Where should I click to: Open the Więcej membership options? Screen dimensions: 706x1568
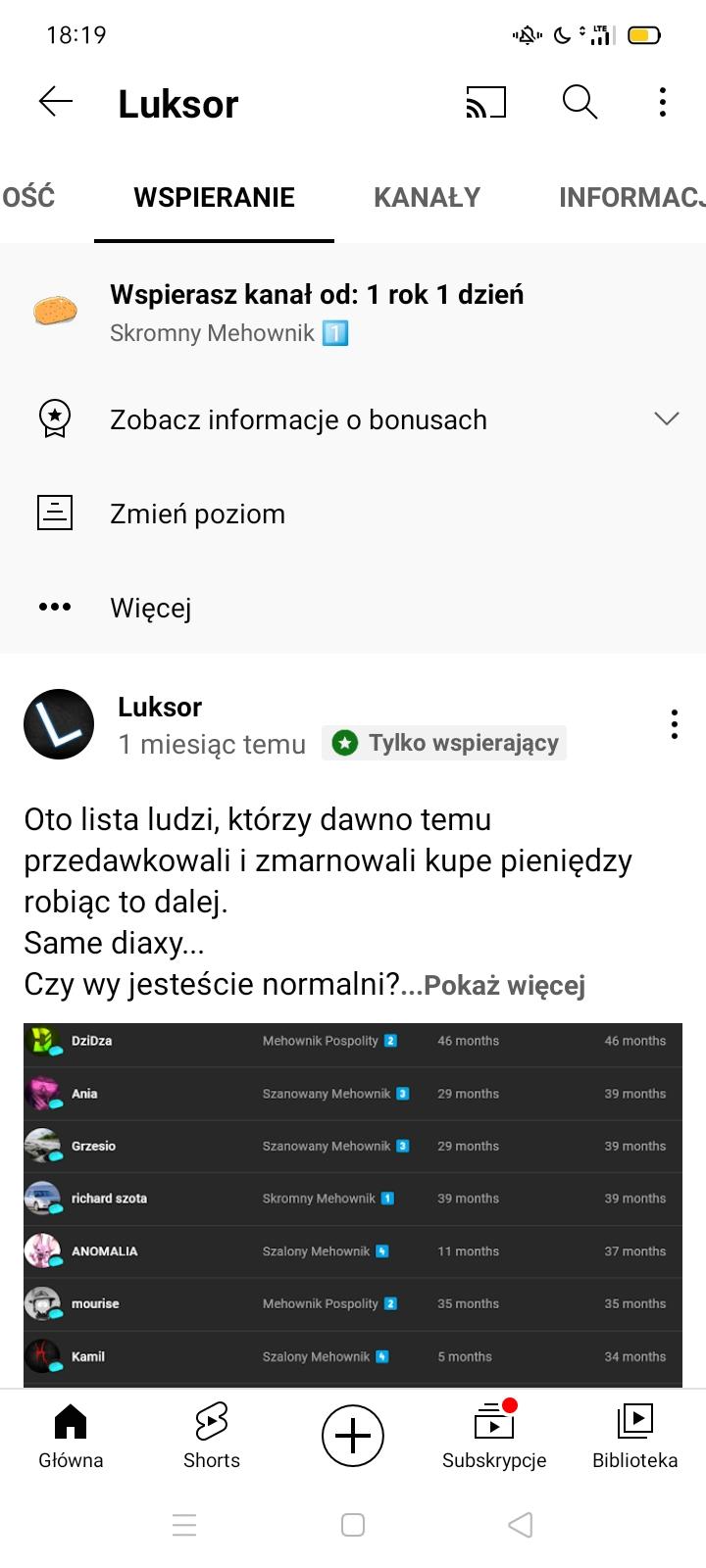(150, 608)
